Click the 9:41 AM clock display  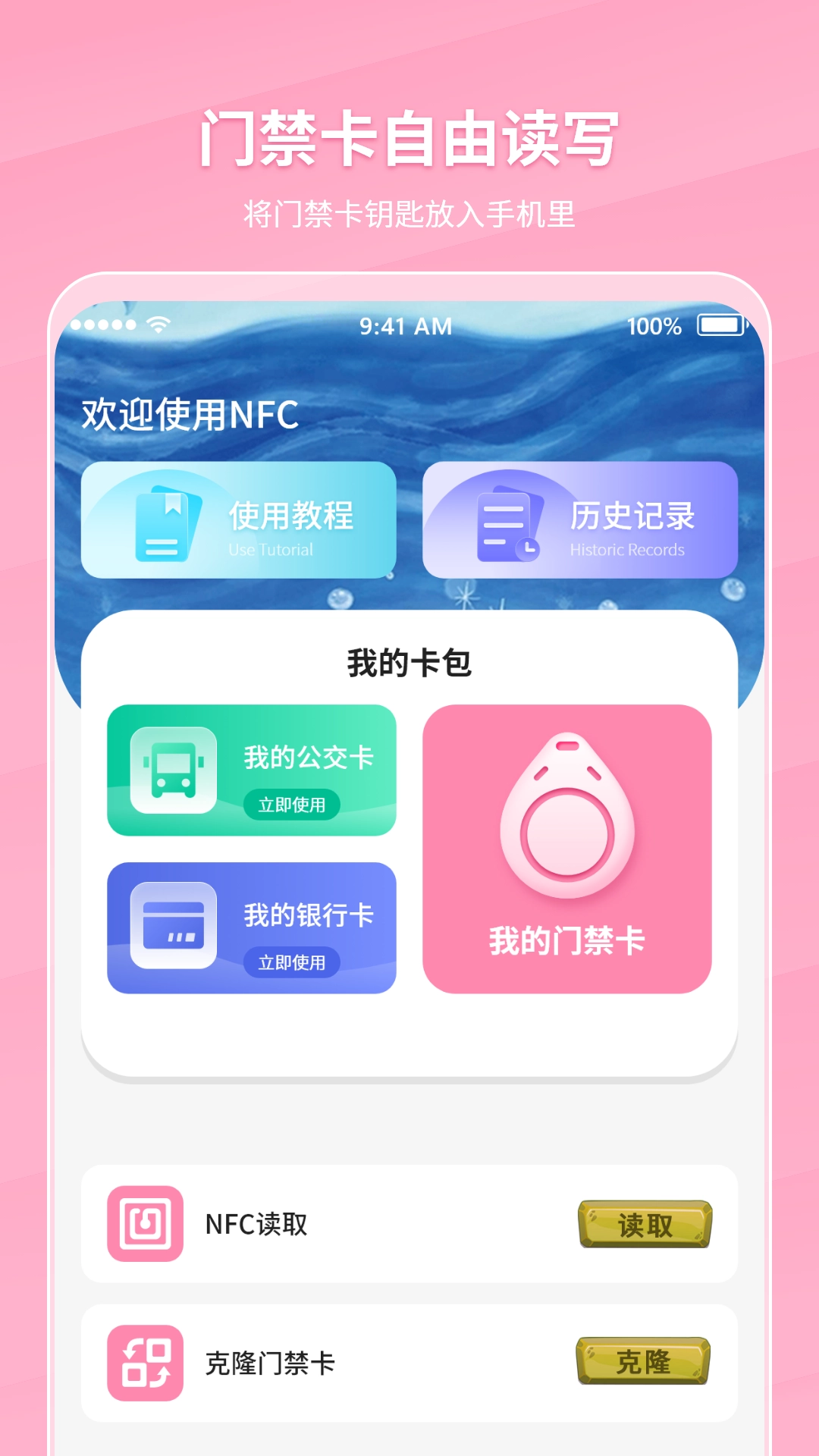(407, 326)
